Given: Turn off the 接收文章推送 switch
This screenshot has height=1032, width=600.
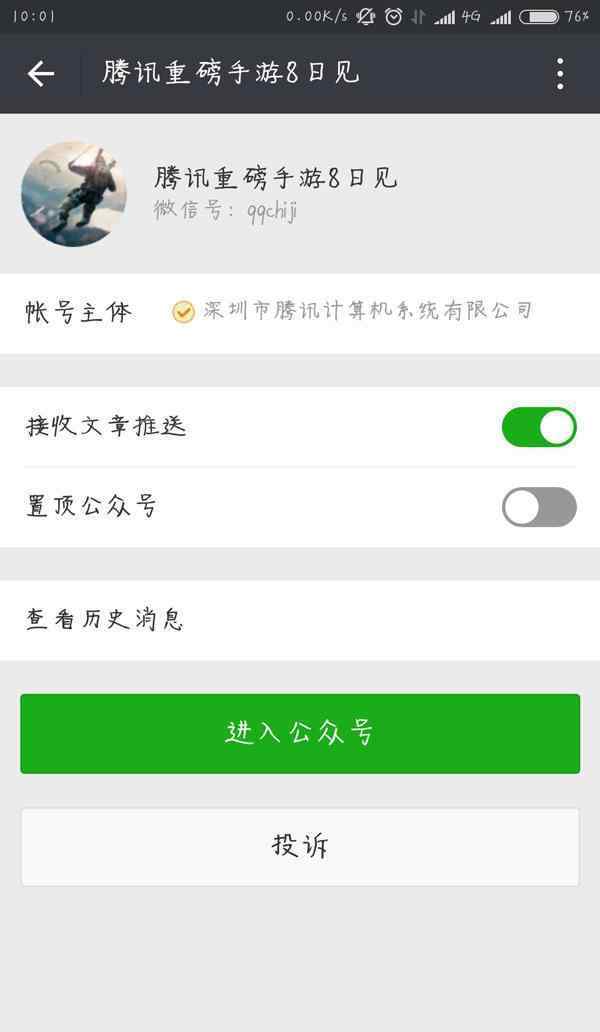Looking at the screenshot, I should [539, 427].
